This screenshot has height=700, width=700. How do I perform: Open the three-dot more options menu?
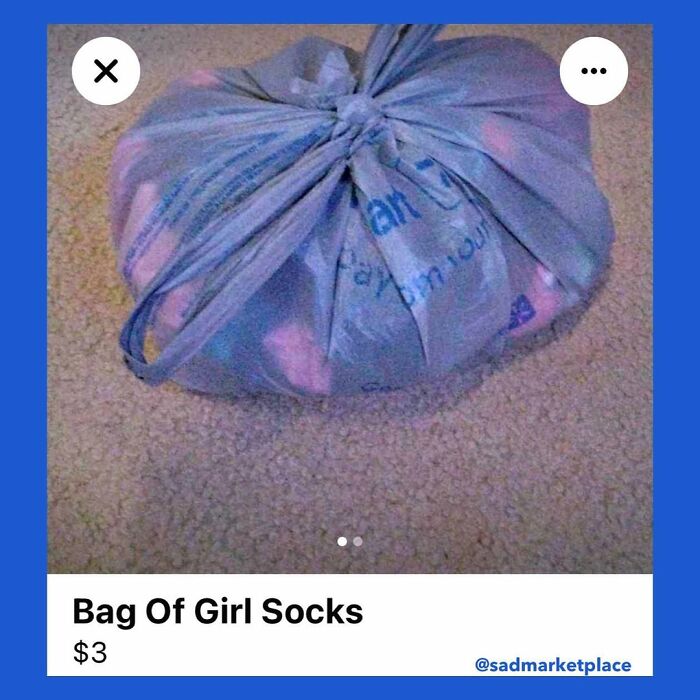pyautogui.click(x=594, y=71)
